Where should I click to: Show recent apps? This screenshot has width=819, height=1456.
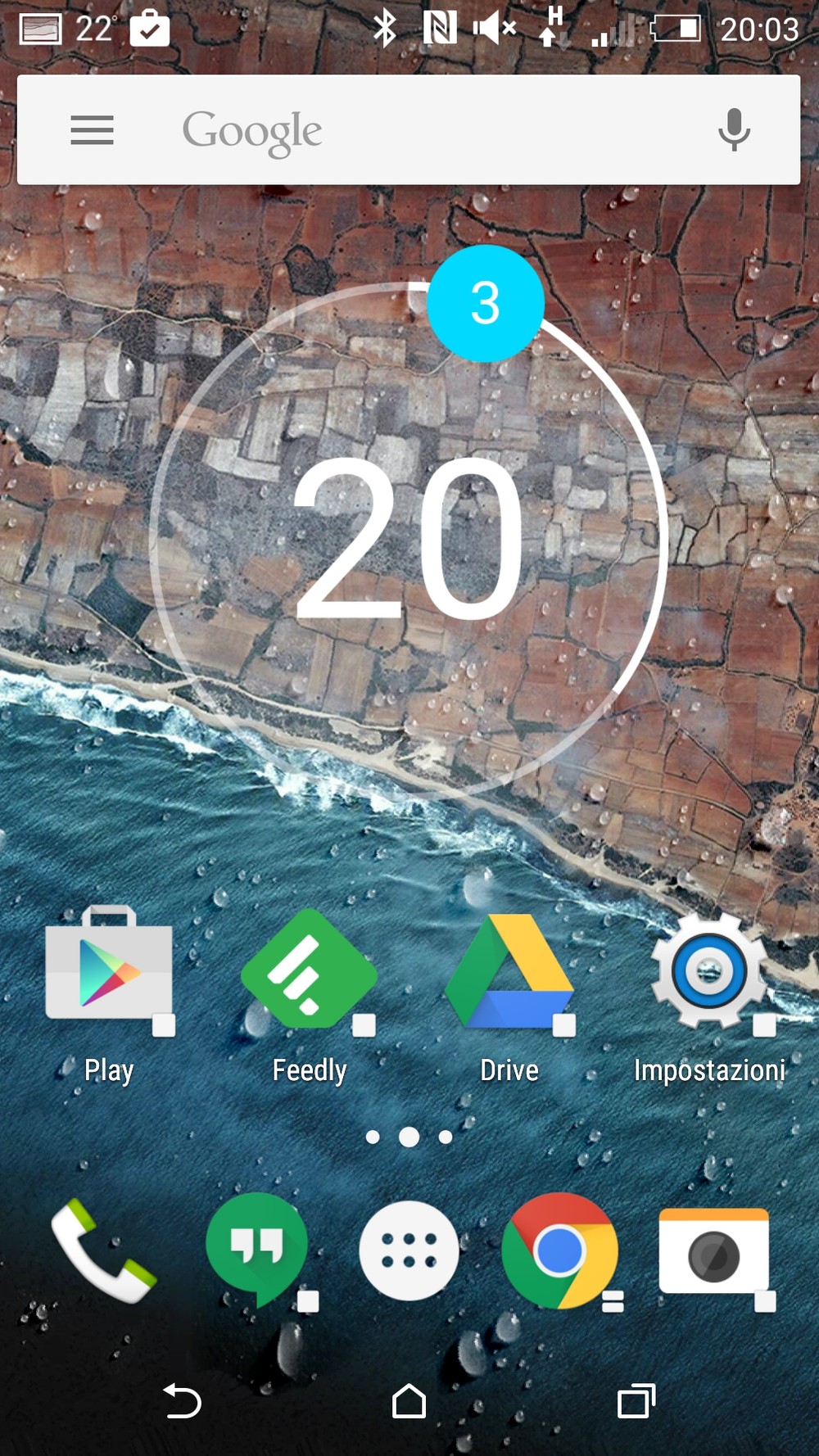(x=636, y=1400)
